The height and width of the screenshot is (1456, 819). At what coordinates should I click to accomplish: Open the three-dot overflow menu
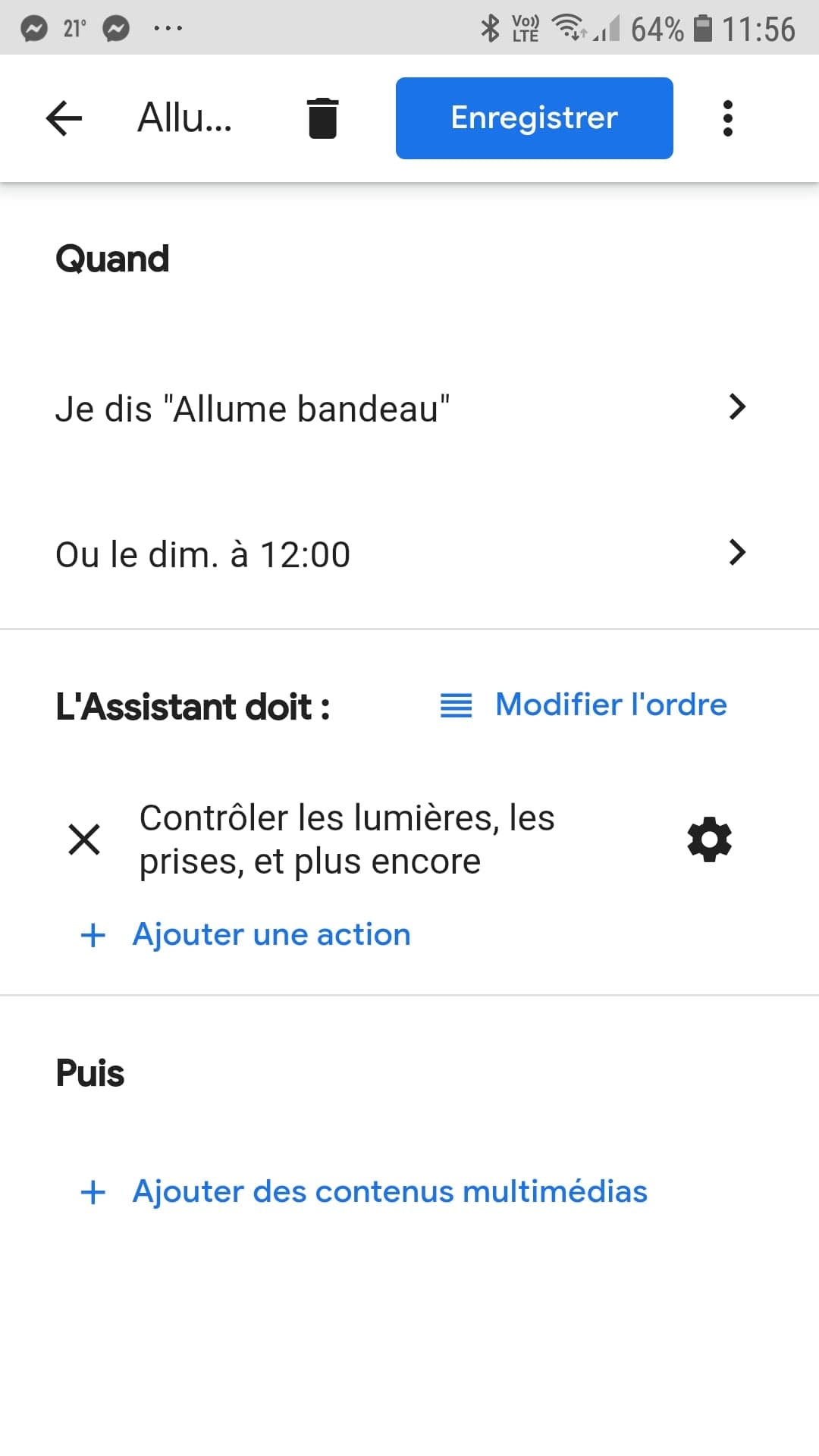coord(728,118)
